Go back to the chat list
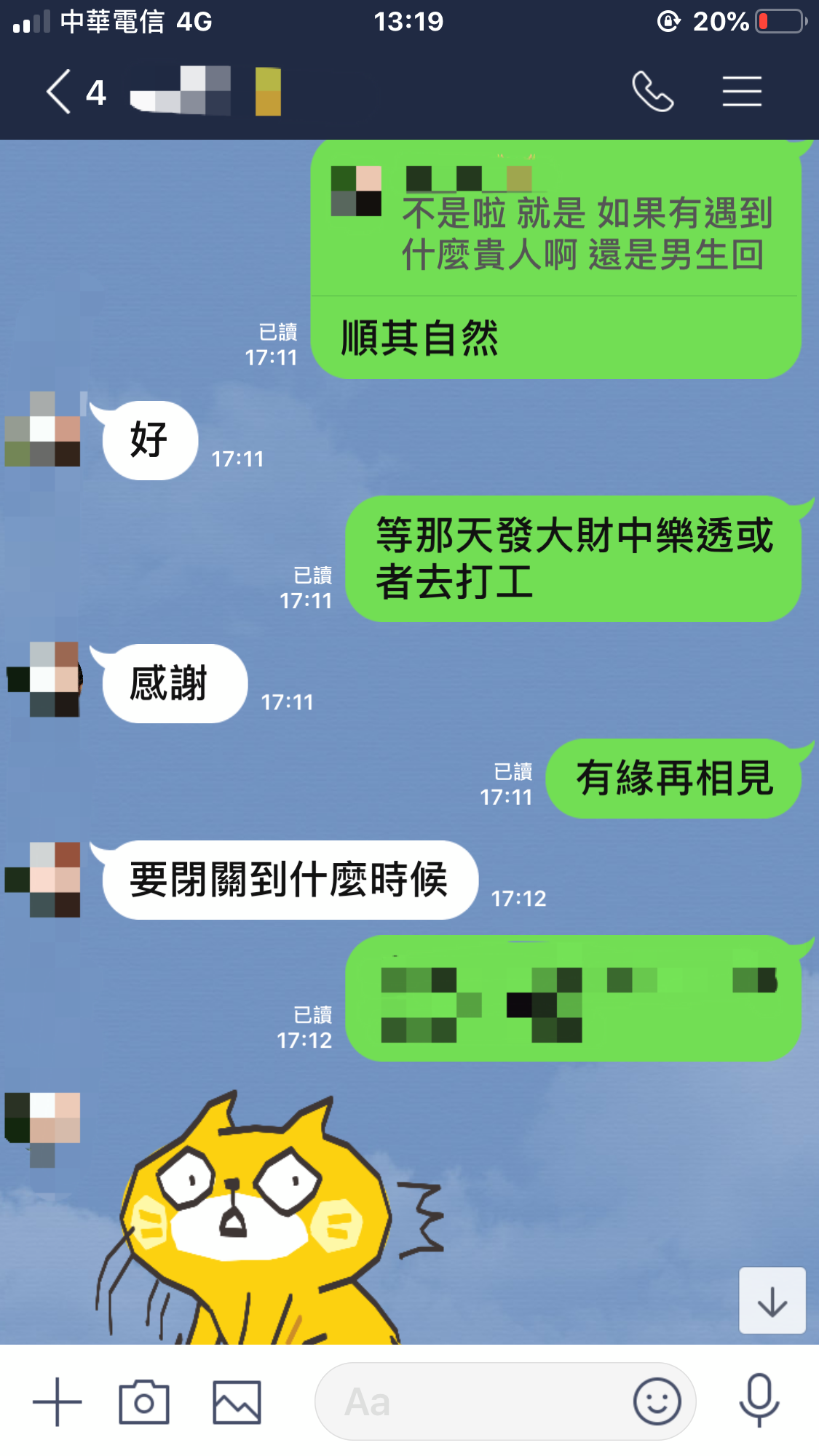 pos(60,92)
